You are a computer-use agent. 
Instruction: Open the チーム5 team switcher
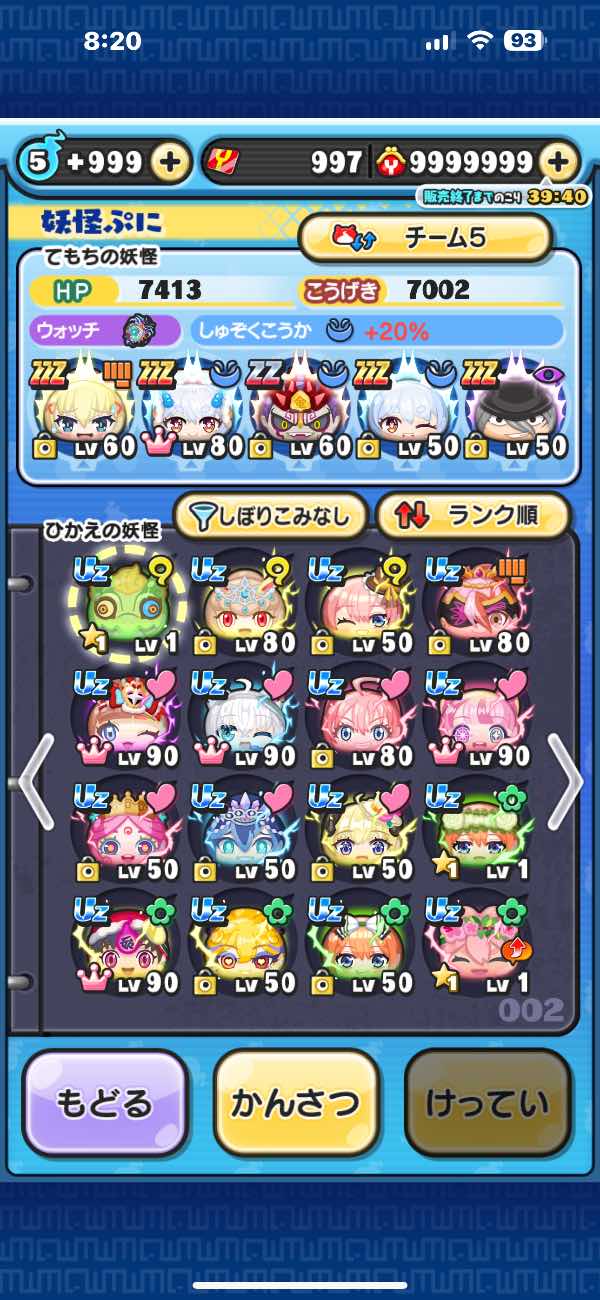coord(425,238)
